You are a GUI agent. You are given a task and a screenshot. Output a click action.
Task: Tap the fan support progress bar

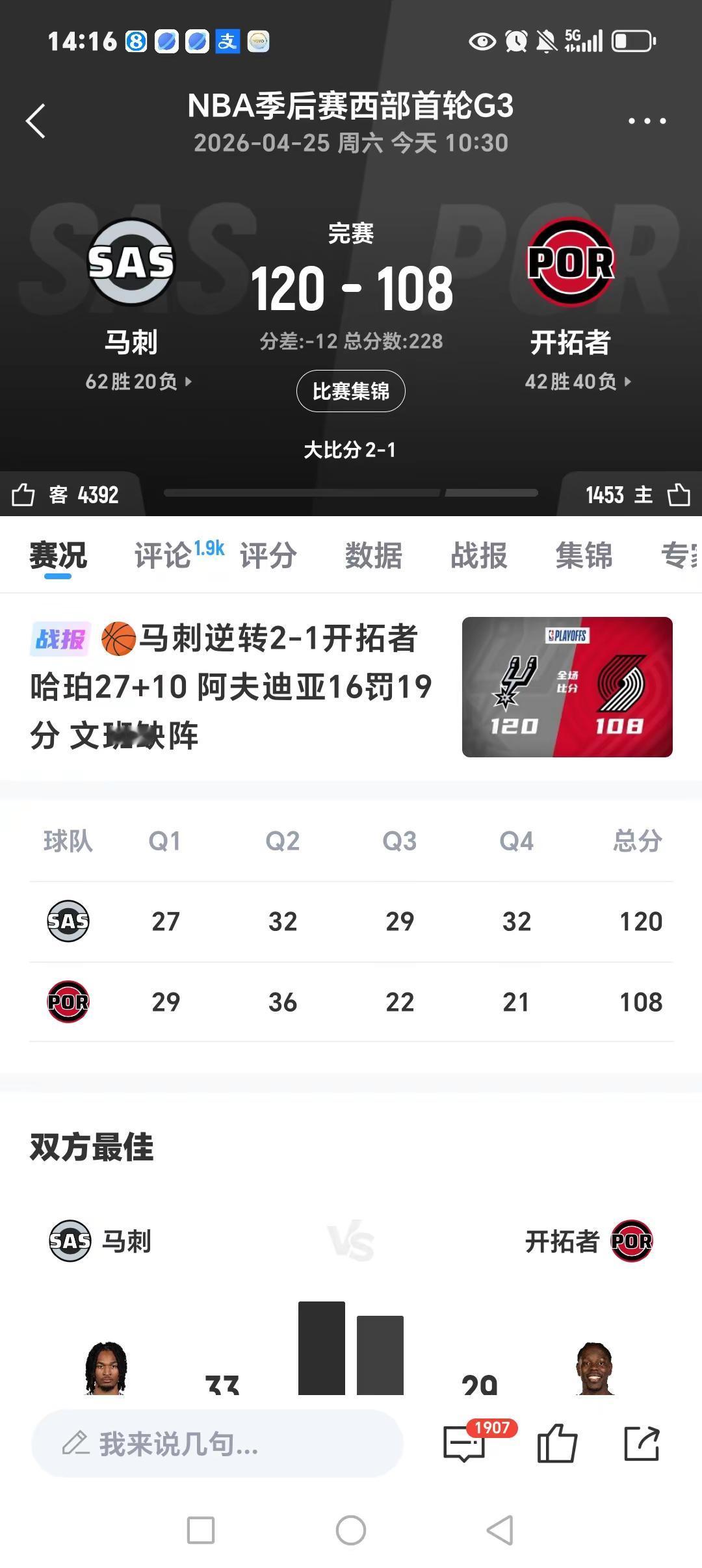[x=351, y=493]
